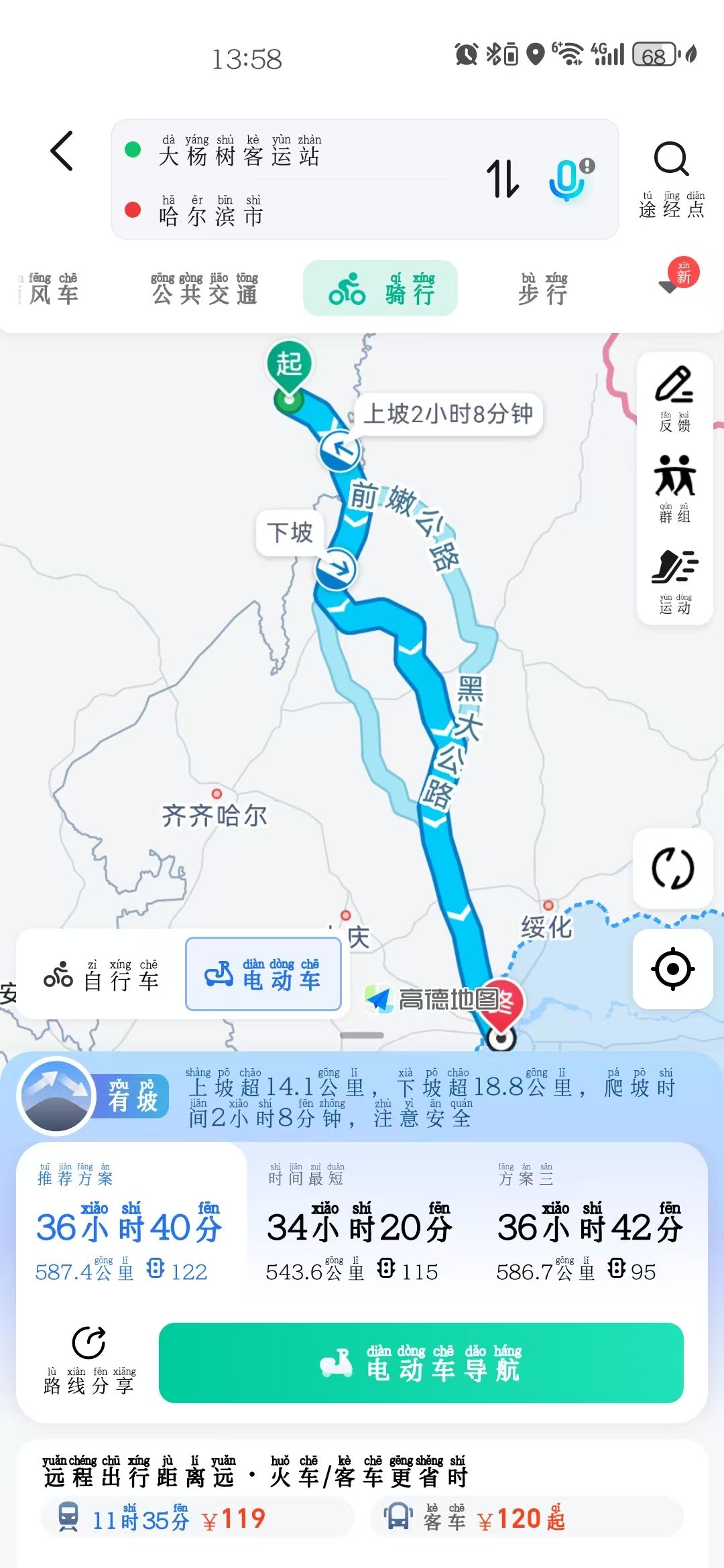Share the route via 路线分享
The image size is (724, 1568).
88,1360
